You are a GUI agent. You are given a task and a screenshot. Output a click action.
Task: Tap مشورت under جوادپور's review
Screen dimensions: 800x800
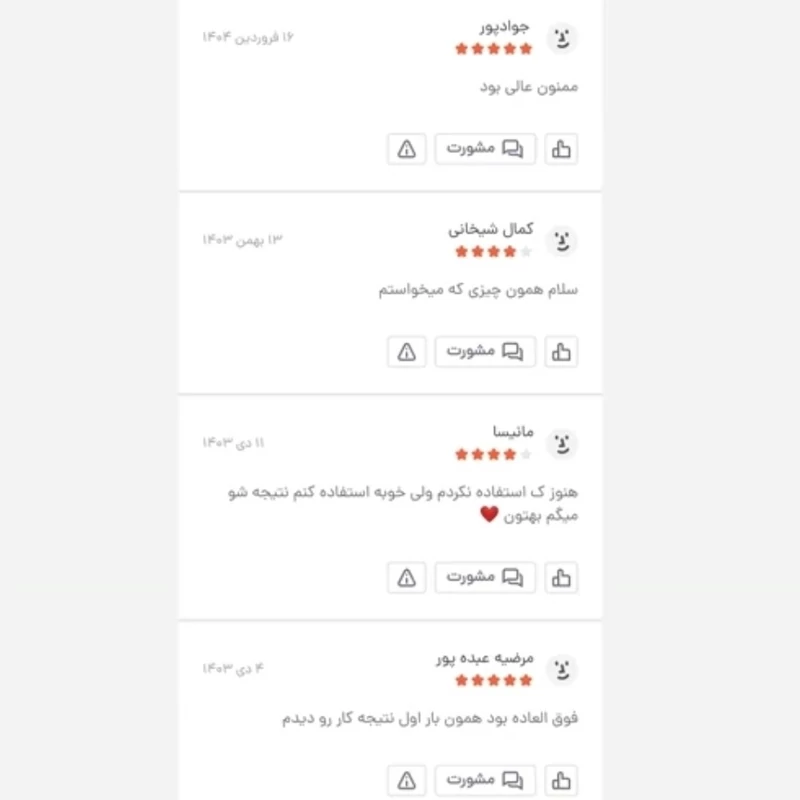485,149
